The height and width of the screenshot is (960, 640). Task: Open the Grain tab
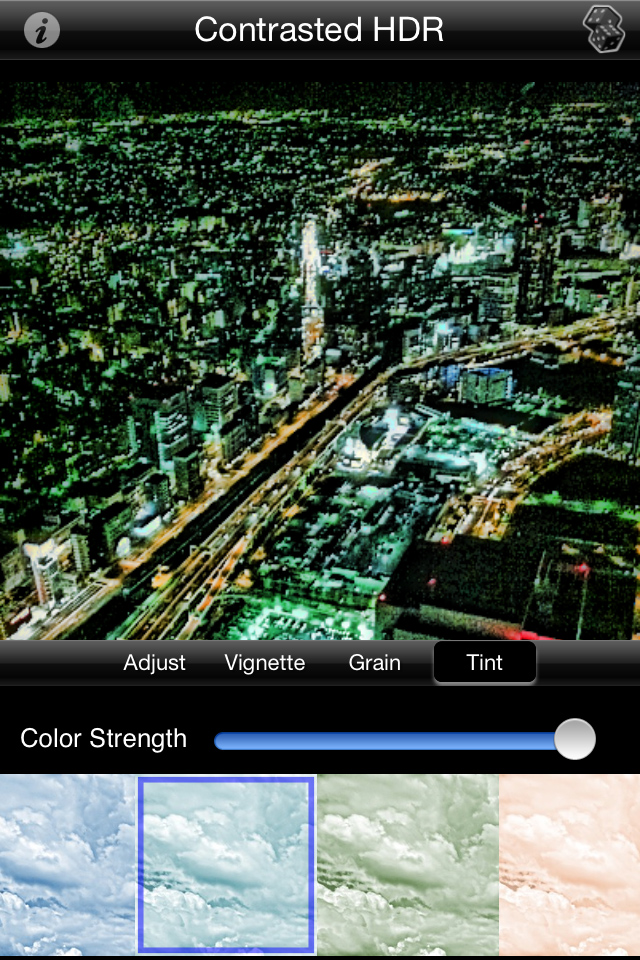375,663
